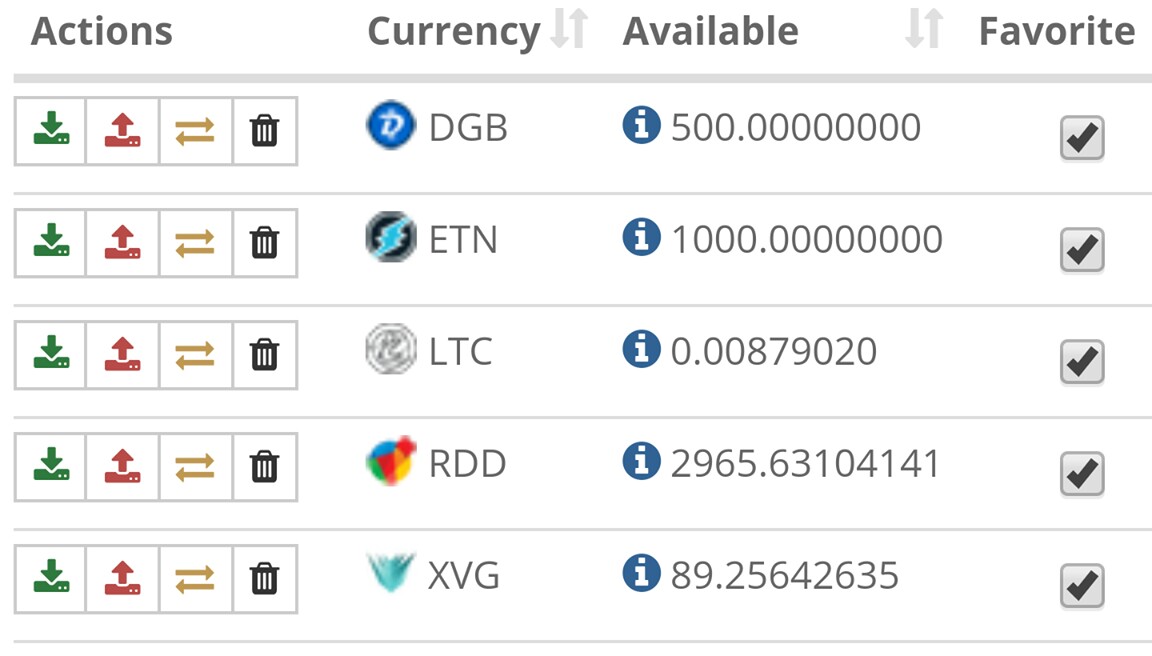Deposit LTC with the green icon

click(50, 354)
